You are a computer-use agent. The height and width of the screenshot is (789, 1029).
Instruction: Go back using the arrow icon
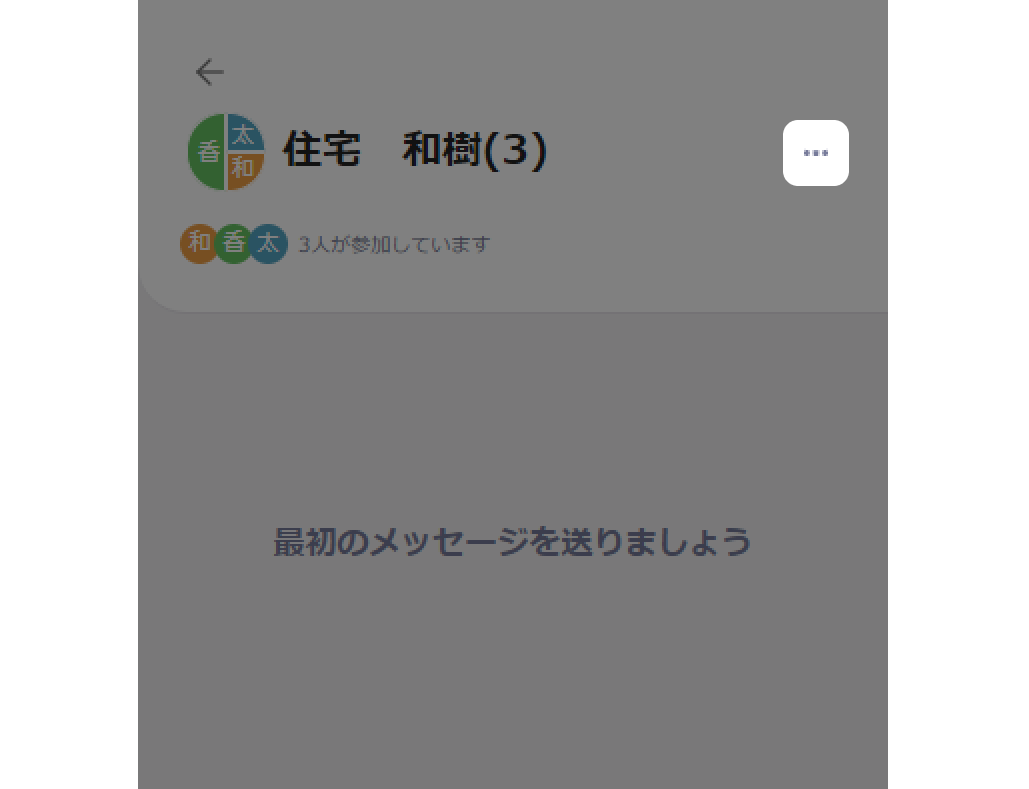(210, 72)
